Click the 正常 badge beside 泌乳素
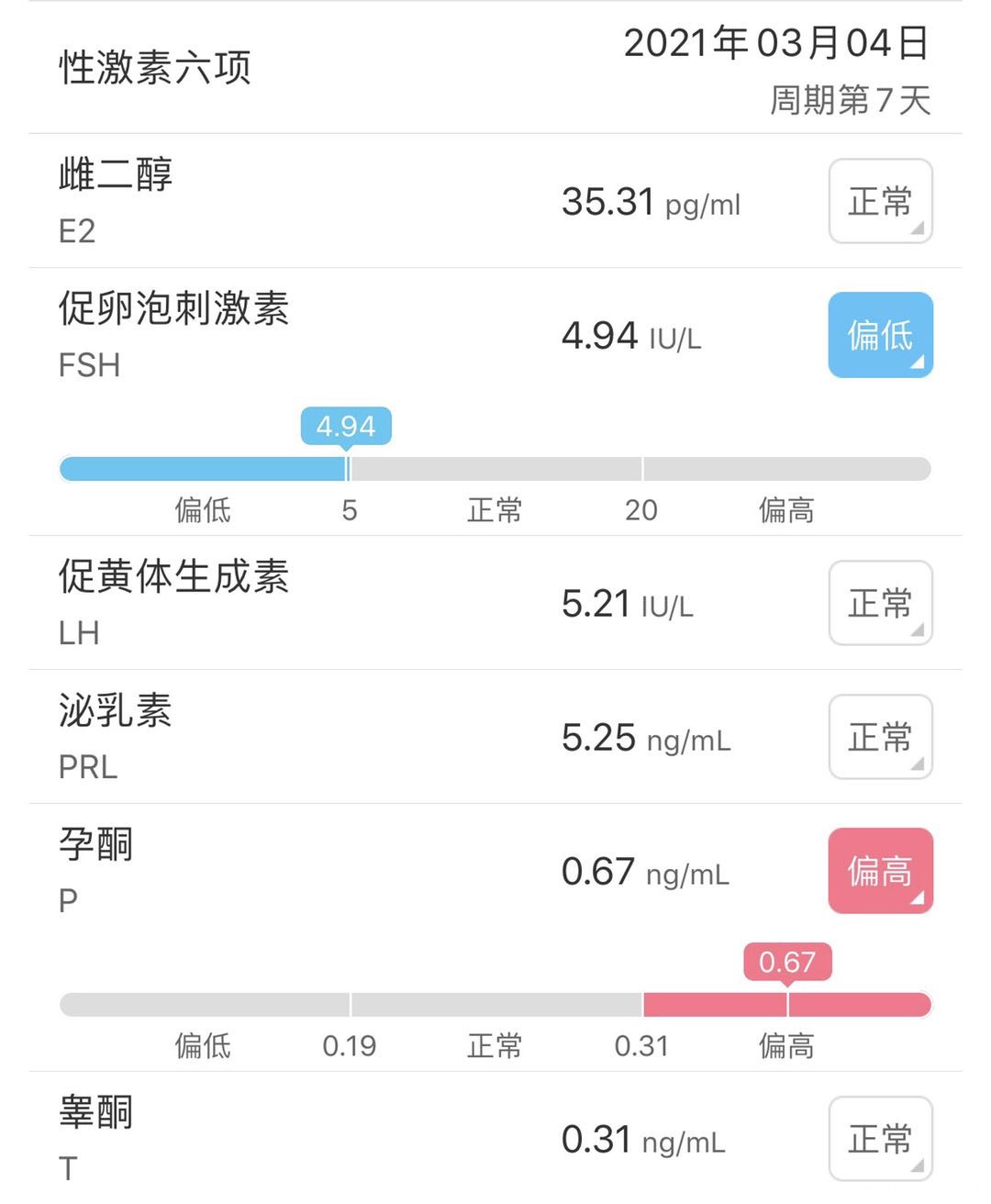Image resolution: width=991 pixels, height=1204 pixels. coord(879,737)
